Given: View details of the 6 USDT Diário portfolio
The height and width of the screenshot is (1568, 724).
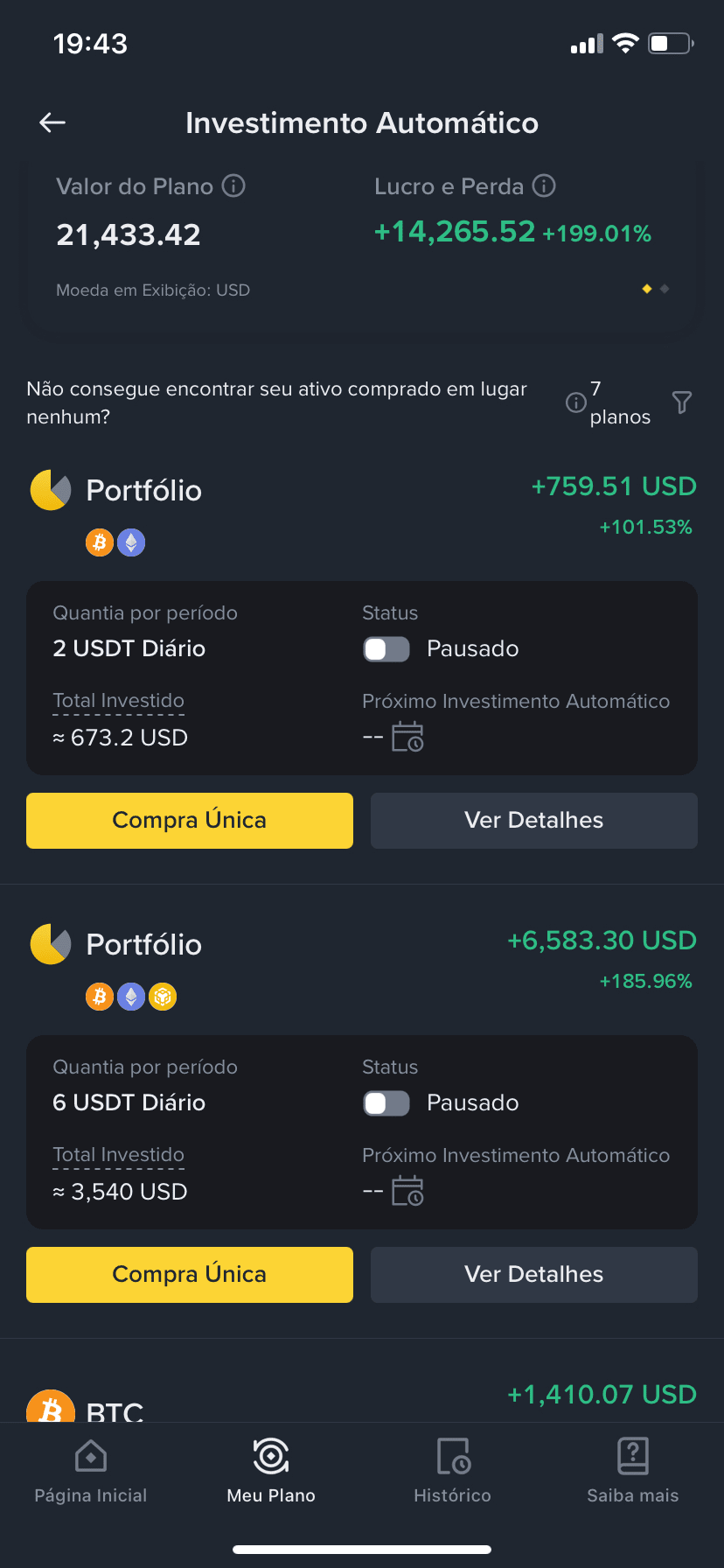Looking at the screenshot, I should click(x=534, y=1275).
